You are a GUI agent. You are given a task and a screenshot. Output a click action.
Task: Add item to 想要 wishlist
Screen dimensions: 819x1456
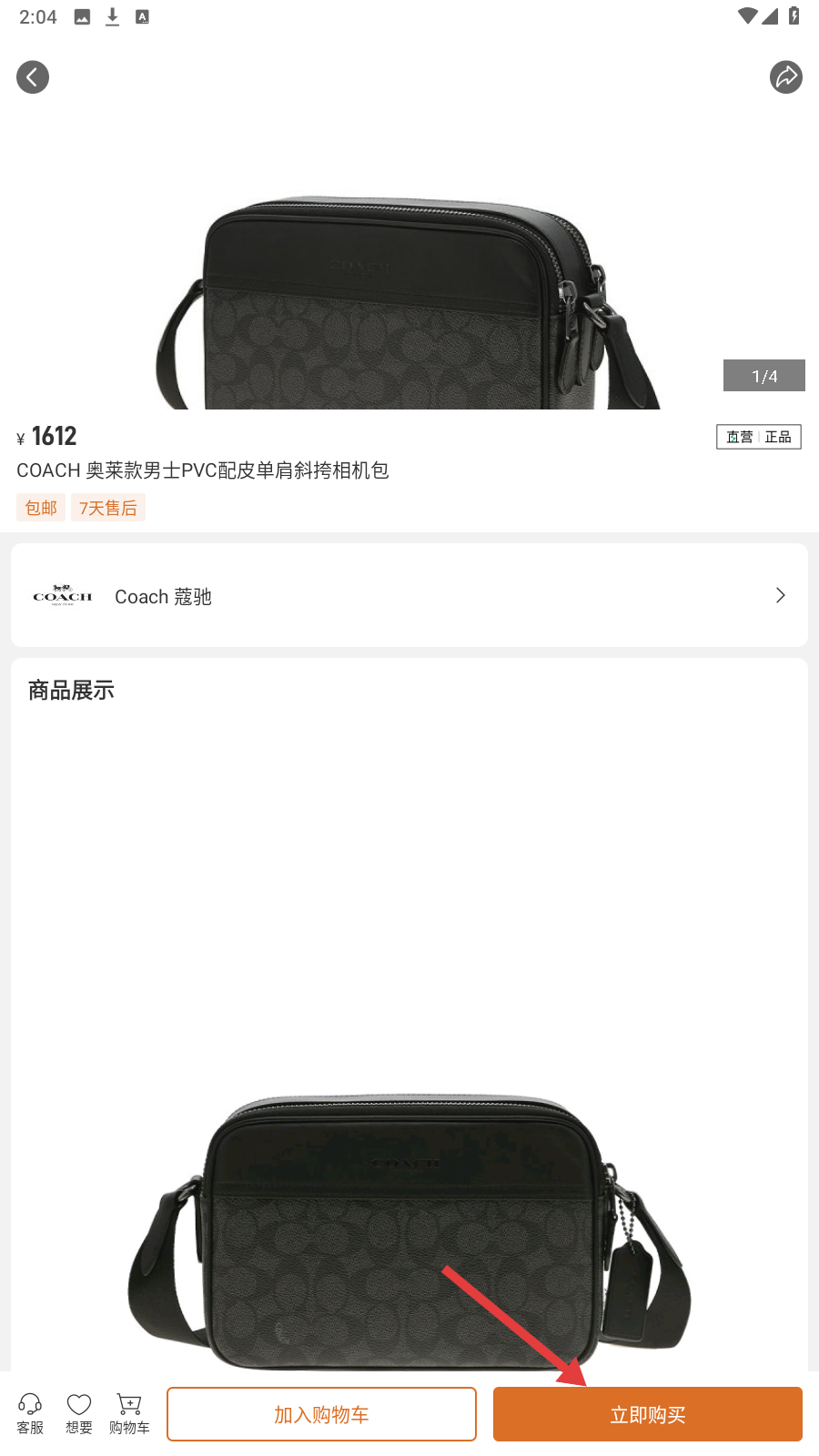[79, 1413]
